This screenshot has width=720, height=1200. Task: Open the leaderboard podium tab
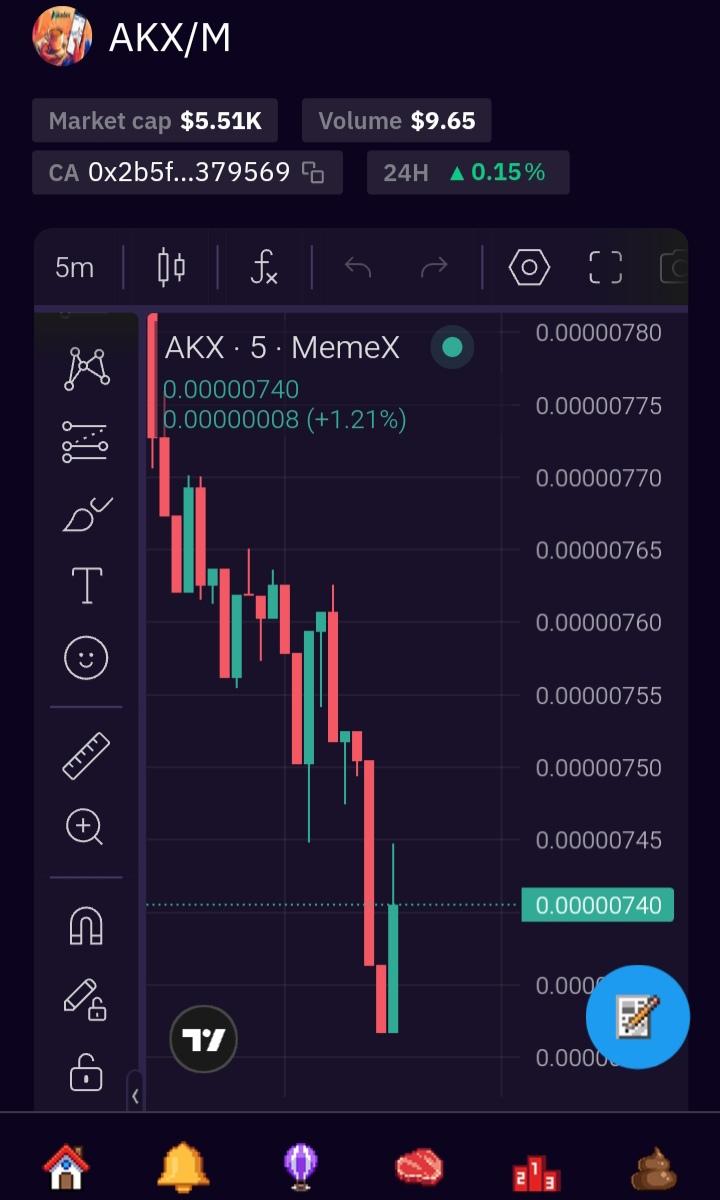(x=535, y=1168)
